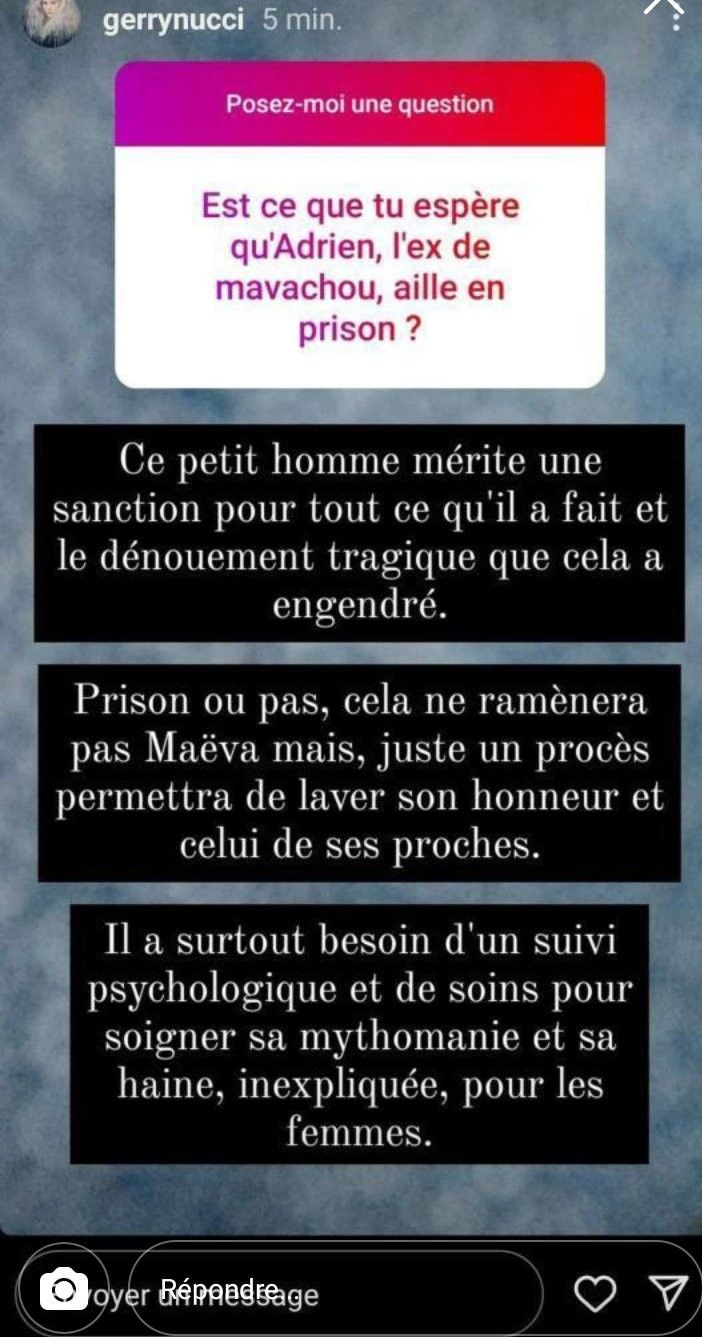Open the story overflow menu
The width and height of the screenshot is (702, 1337).
(x=677, y=23)
